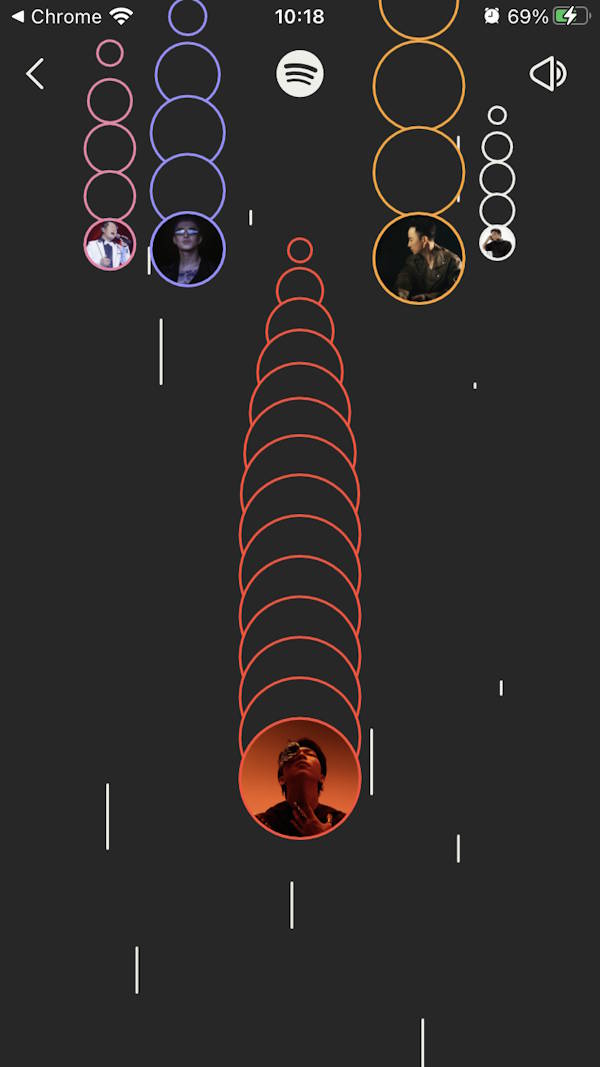Toggle the sound speaker icon
The height and width of the screenshot is (1067, 600).
click(x=547, y=73)
